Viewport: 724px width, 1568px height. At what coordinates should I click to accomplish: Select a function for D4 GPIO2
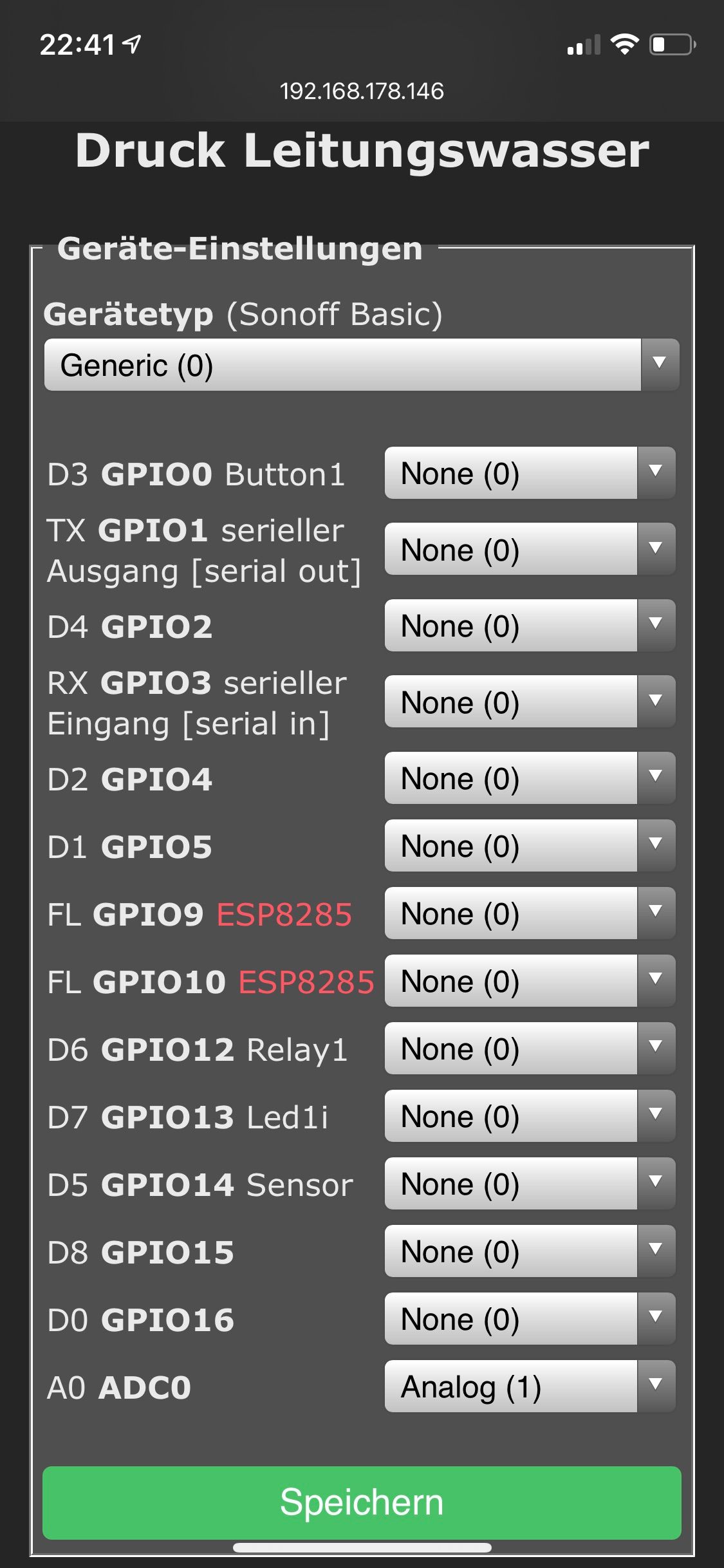[530, 626]
